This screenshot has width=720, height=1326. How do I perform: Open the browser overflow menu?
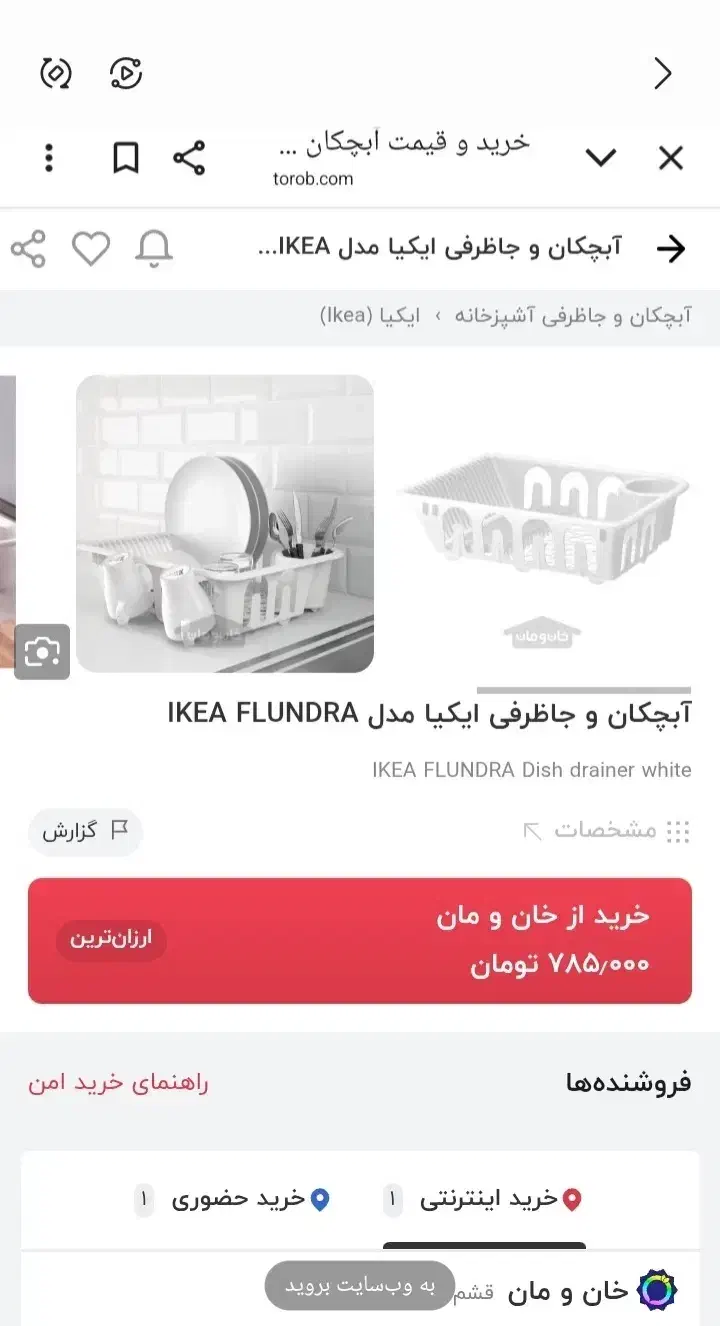pyautogui.click(x=48, y=158)
